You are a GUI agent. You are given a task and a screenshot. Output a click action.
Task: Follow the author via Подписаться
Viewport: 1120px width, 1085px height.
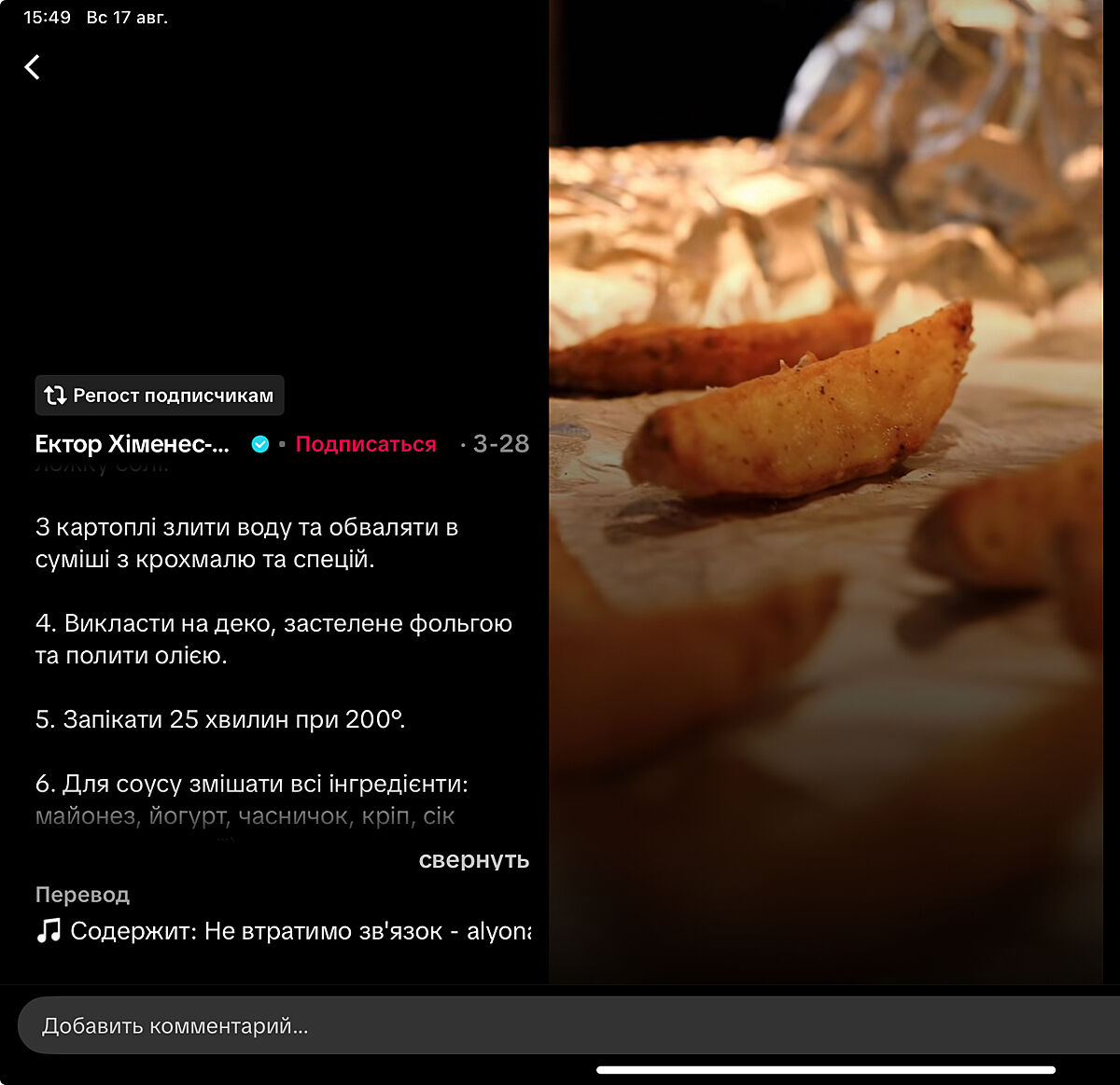(366, 444)
